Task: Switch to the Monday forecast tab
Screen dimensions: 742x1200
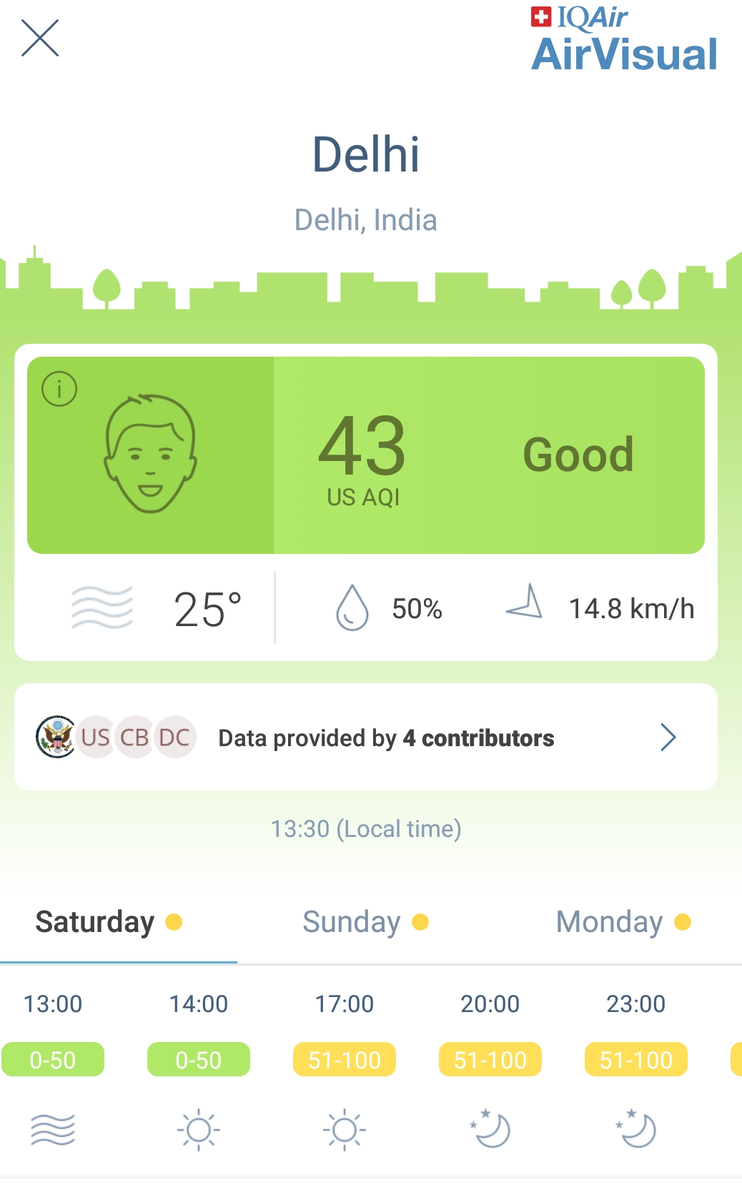Action: tap(623, 922)
